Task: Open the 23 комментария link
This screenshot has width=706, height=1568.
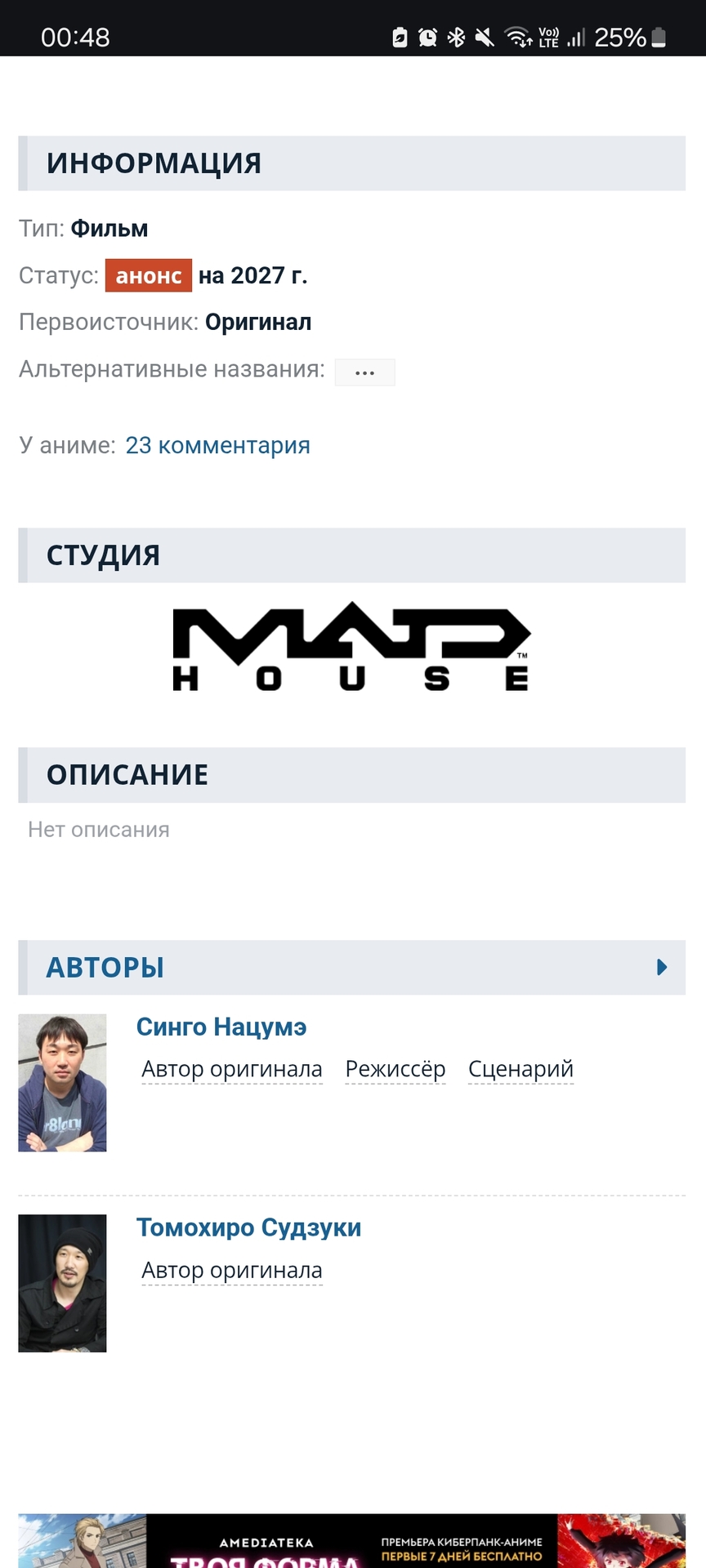Action: [x=217, y=445]
